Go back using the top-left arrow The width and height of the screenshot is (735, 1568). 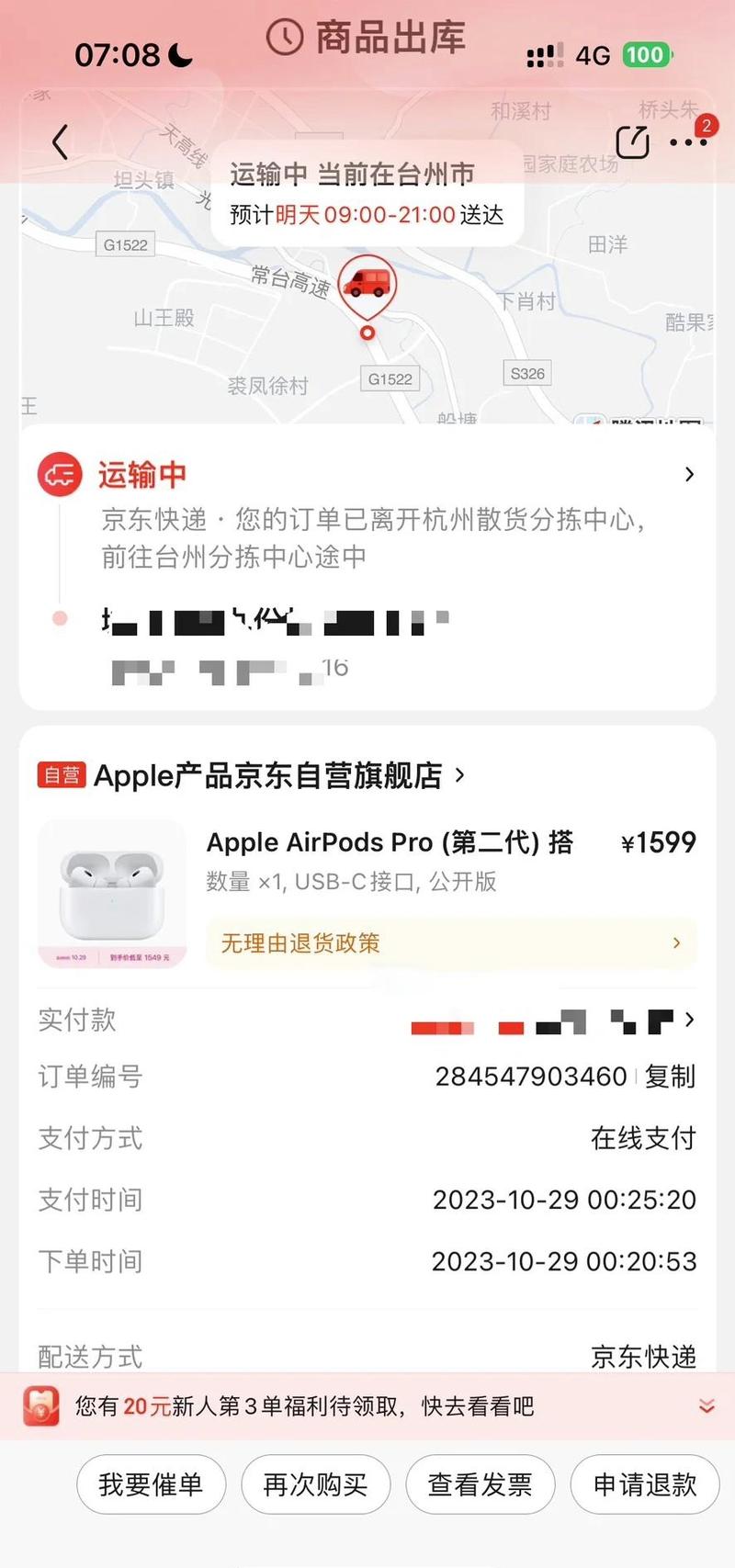[x=61, y=142]
